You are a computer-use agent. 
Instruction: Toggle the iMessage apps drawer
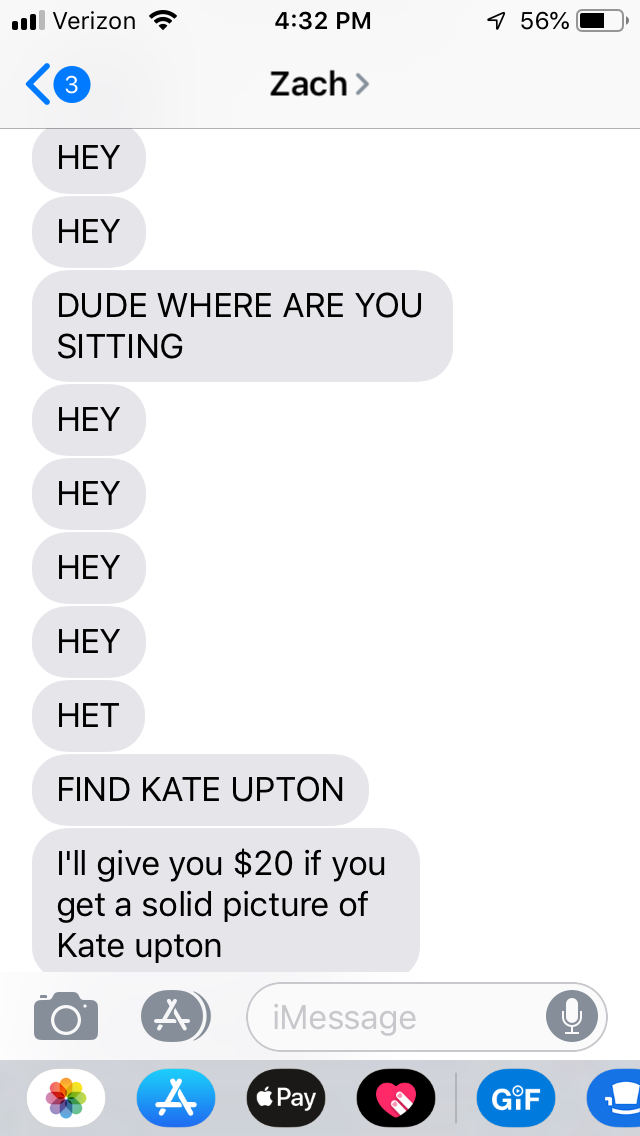click(174, 1016)
